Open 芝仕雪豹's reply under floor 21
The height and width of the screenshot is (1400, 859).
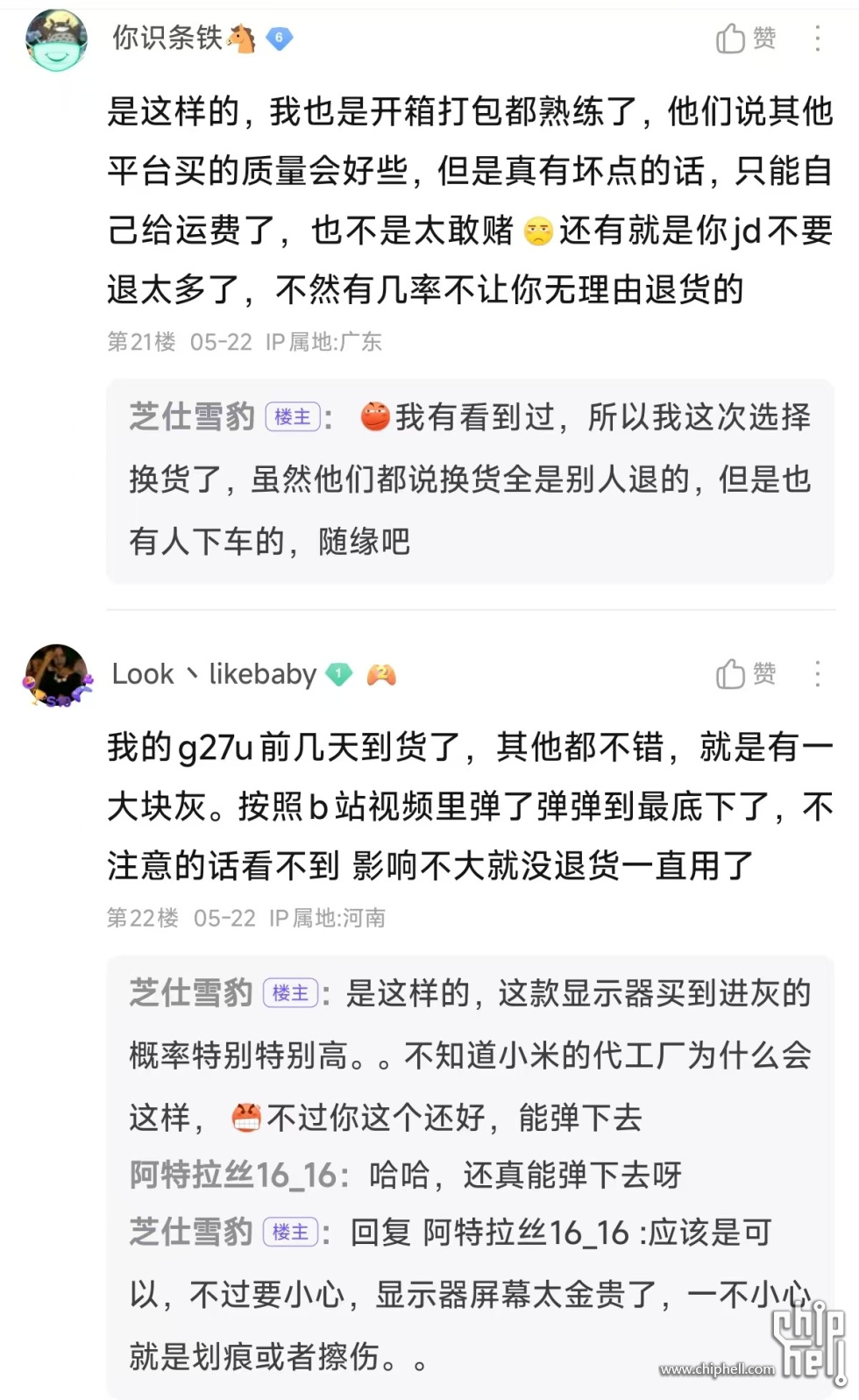coord(470,480)
